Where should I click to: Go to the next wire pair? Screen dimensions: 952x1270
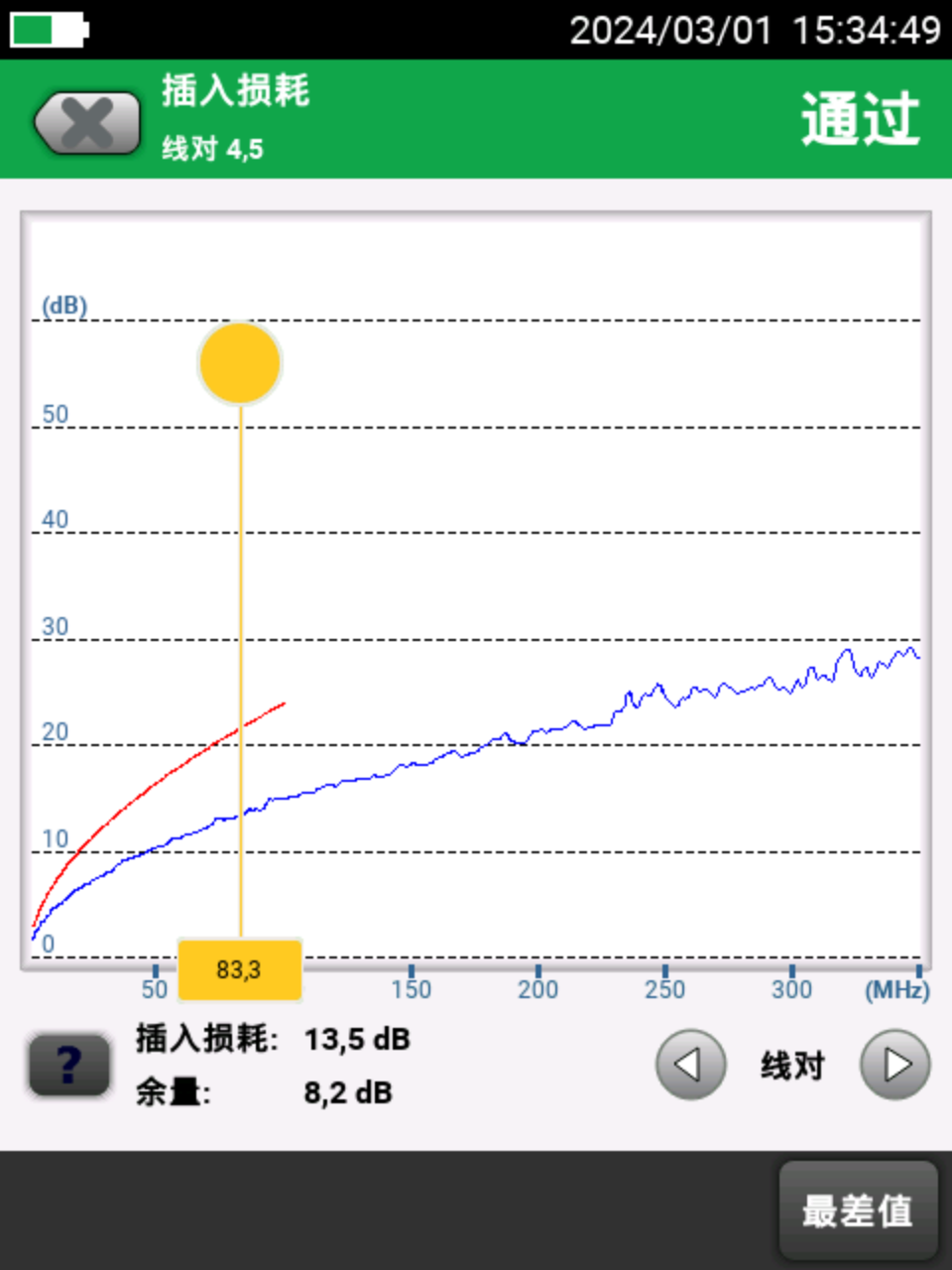pos(894,1065)
